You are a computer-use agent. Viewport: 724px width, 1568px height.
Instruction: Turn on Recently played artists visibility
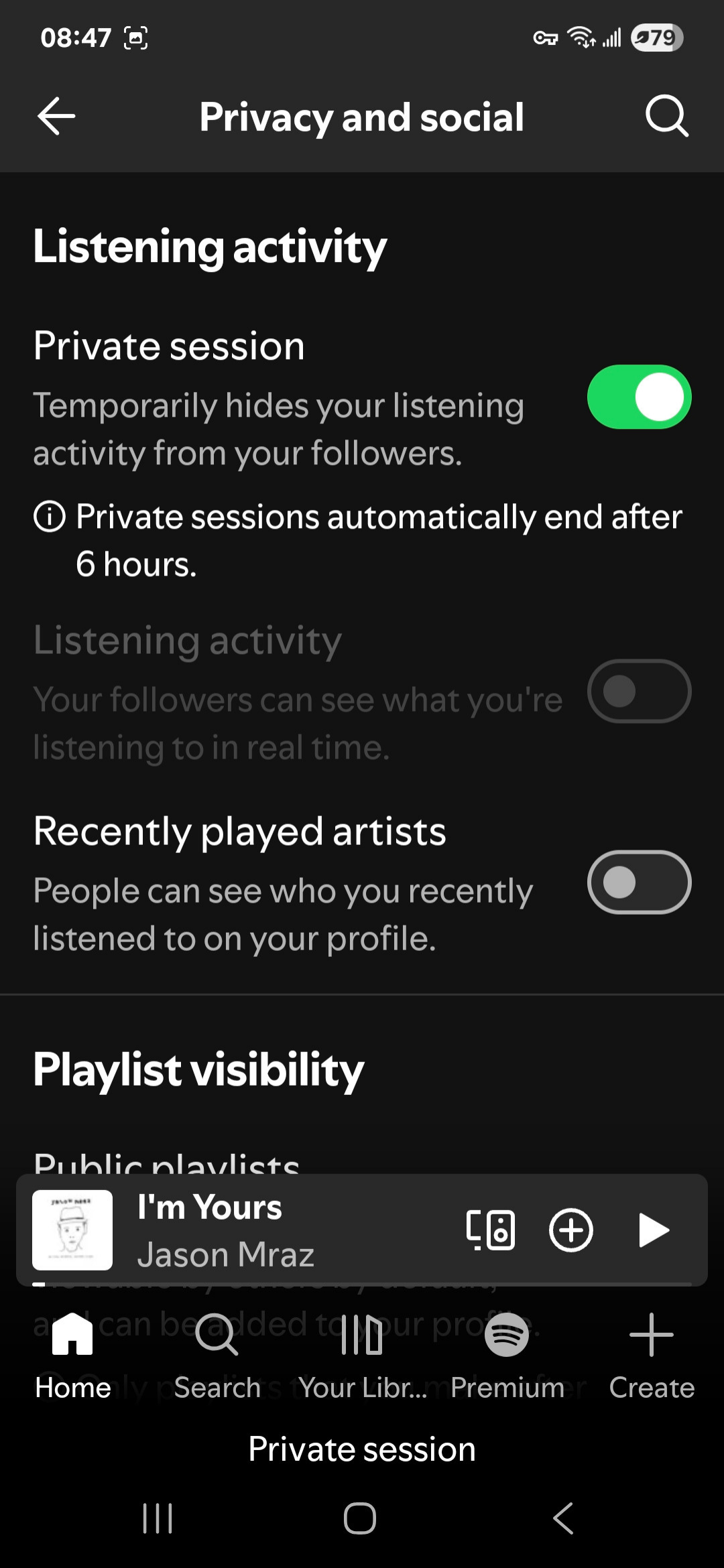639,882
